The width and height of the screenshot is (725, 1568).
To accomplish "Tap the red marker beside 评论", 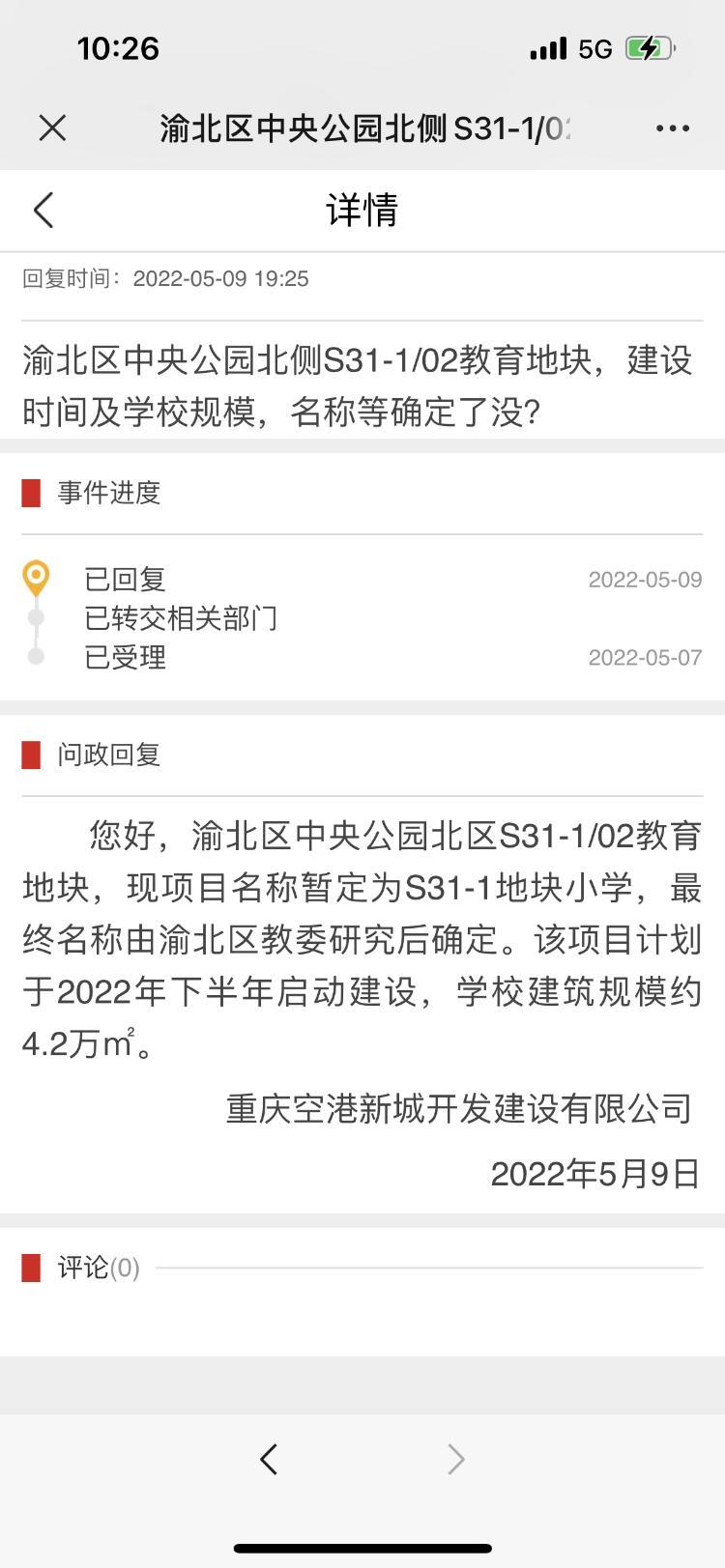I will (x=32, y=1268).
